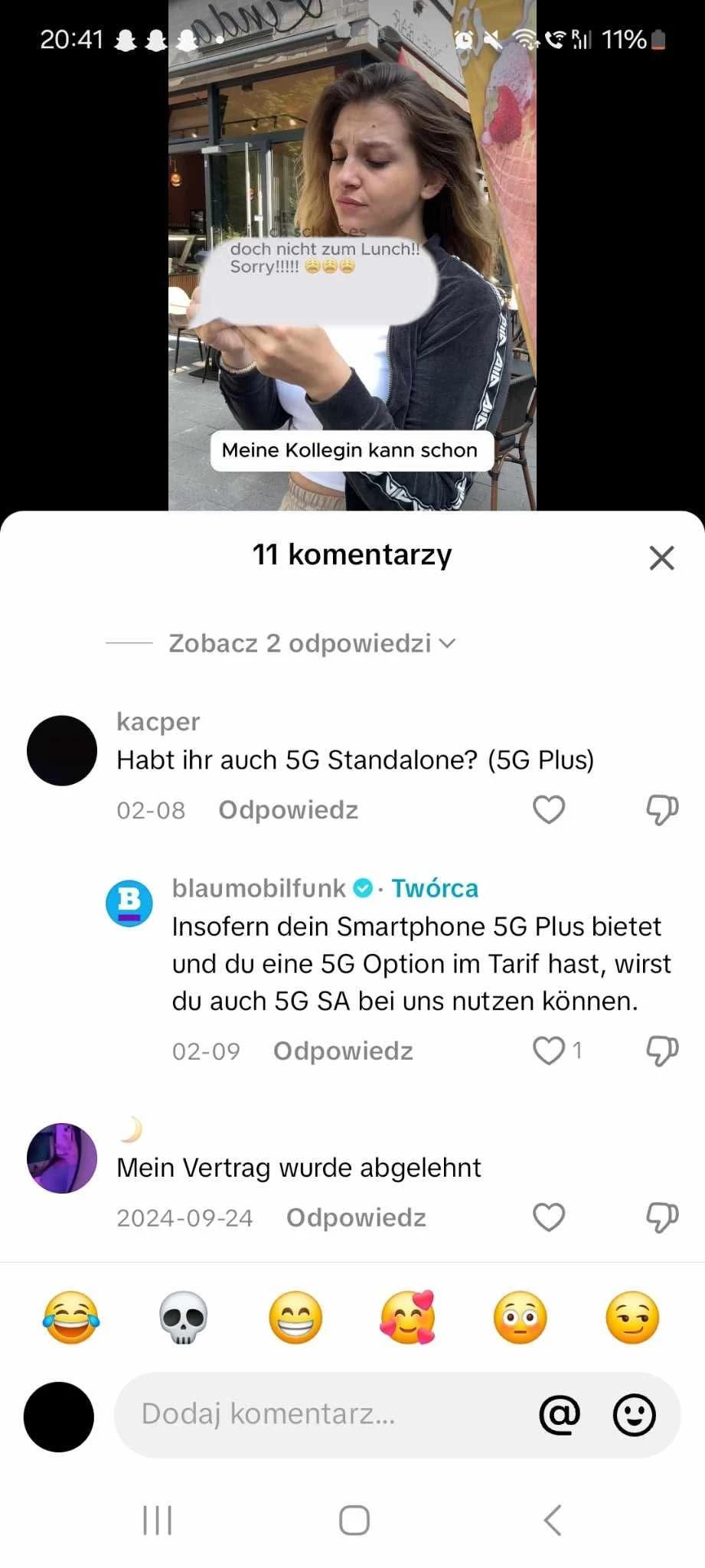This screenshot has width=705, height=1568.
Task: Insert the laughing-crying emoji
Action: (x=71, y=1318)
